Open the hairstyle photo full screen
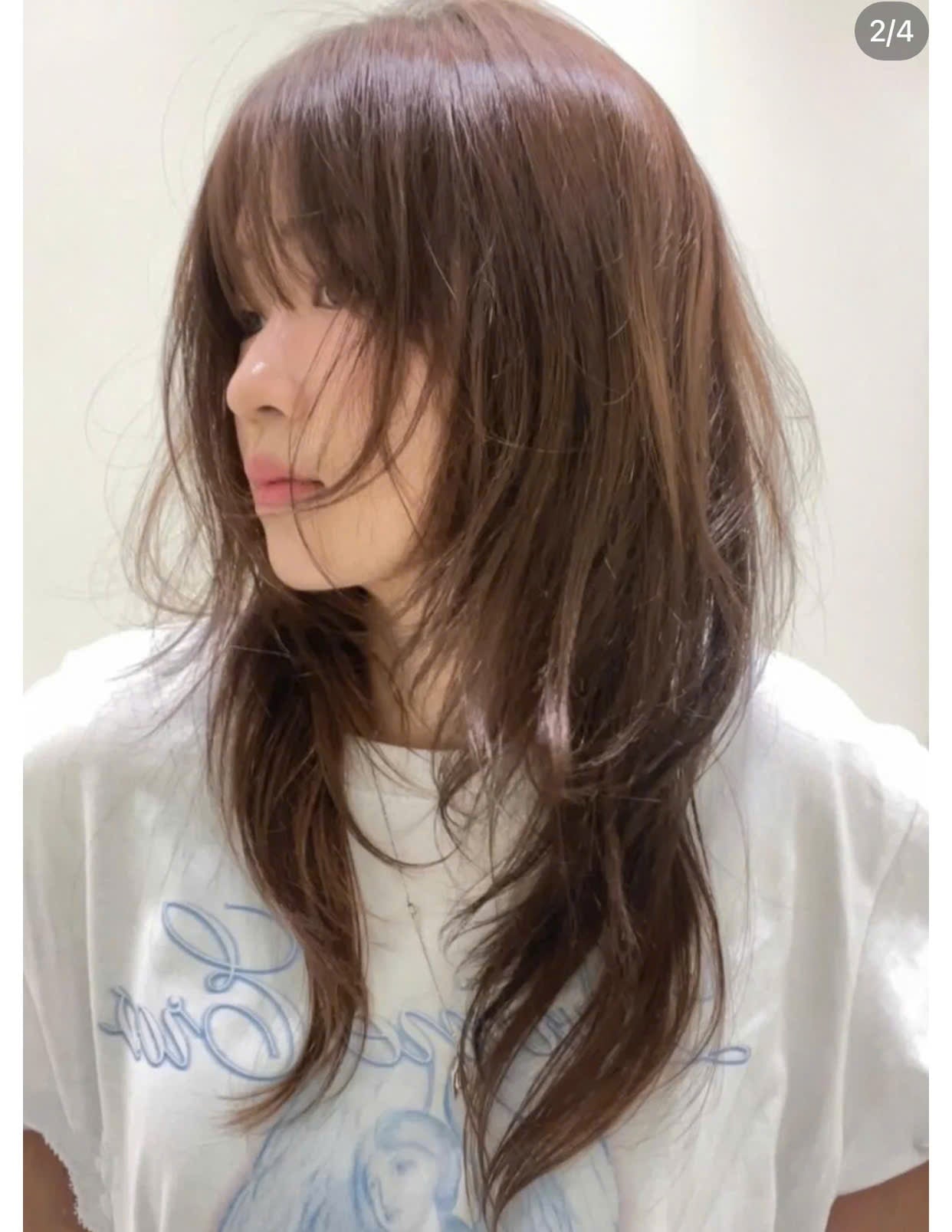This screenshot has width=952, height=1232. [x=475, y=613]
